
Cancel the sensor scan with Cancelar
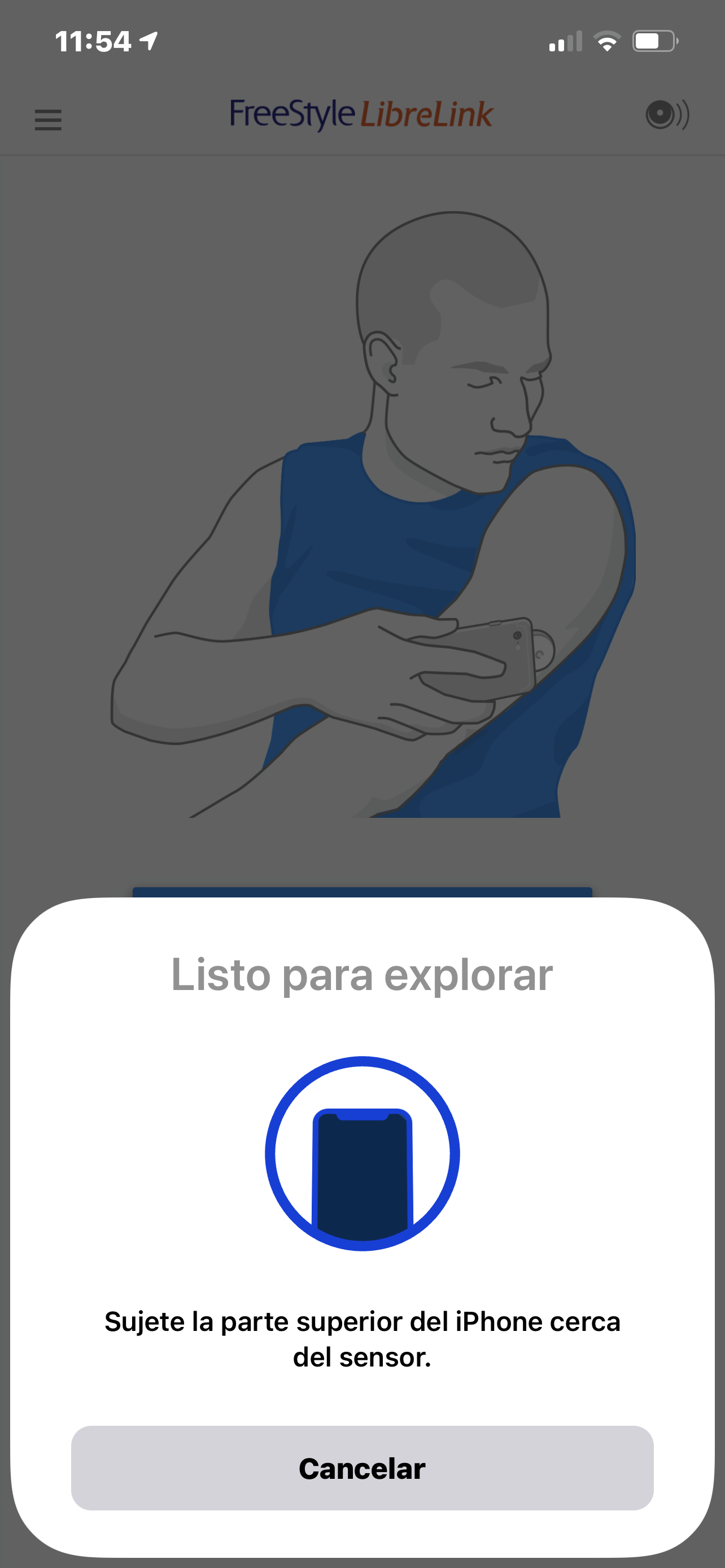(x=362, y=1468)
